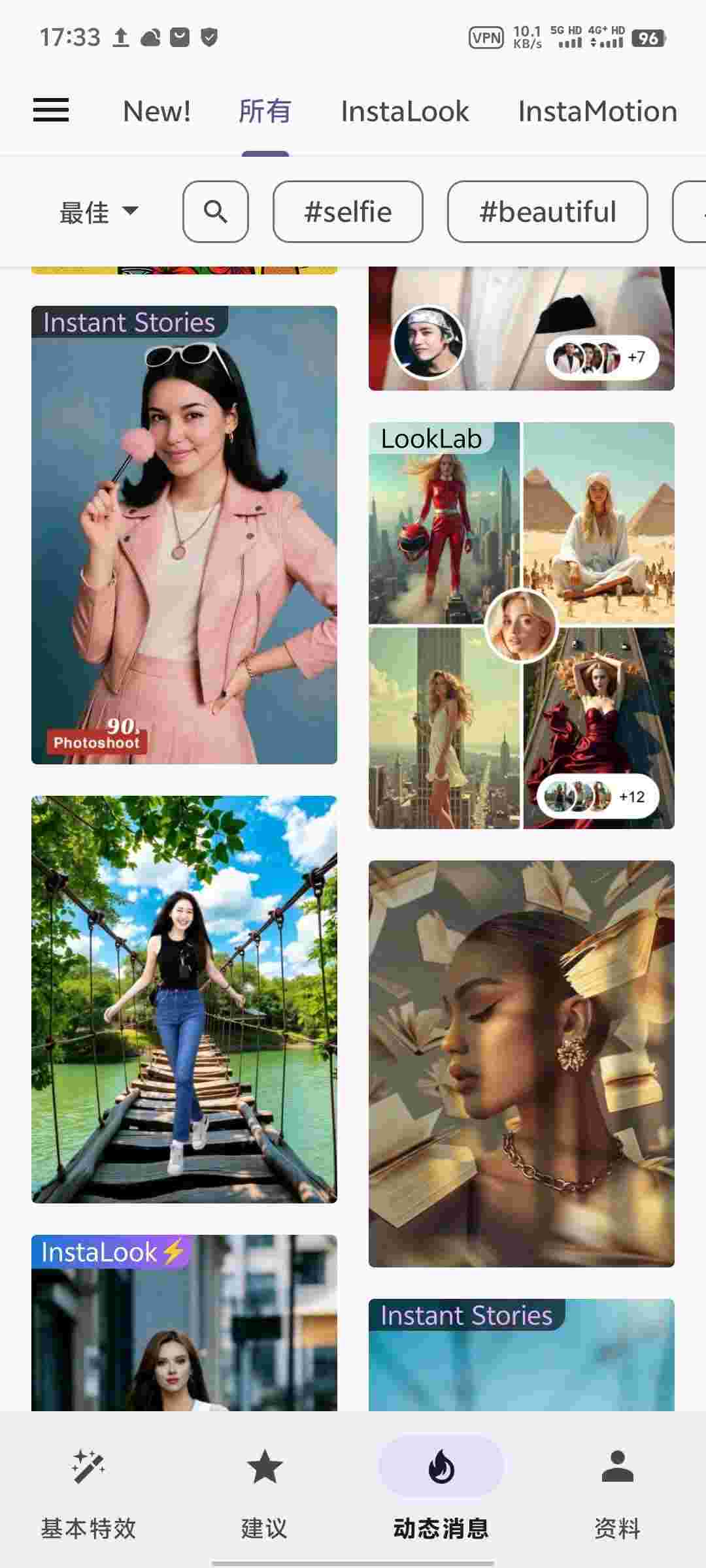This screenshot has height=1568, width=706.
Task: Tap the search magnifier button
Action: point(216,212)
